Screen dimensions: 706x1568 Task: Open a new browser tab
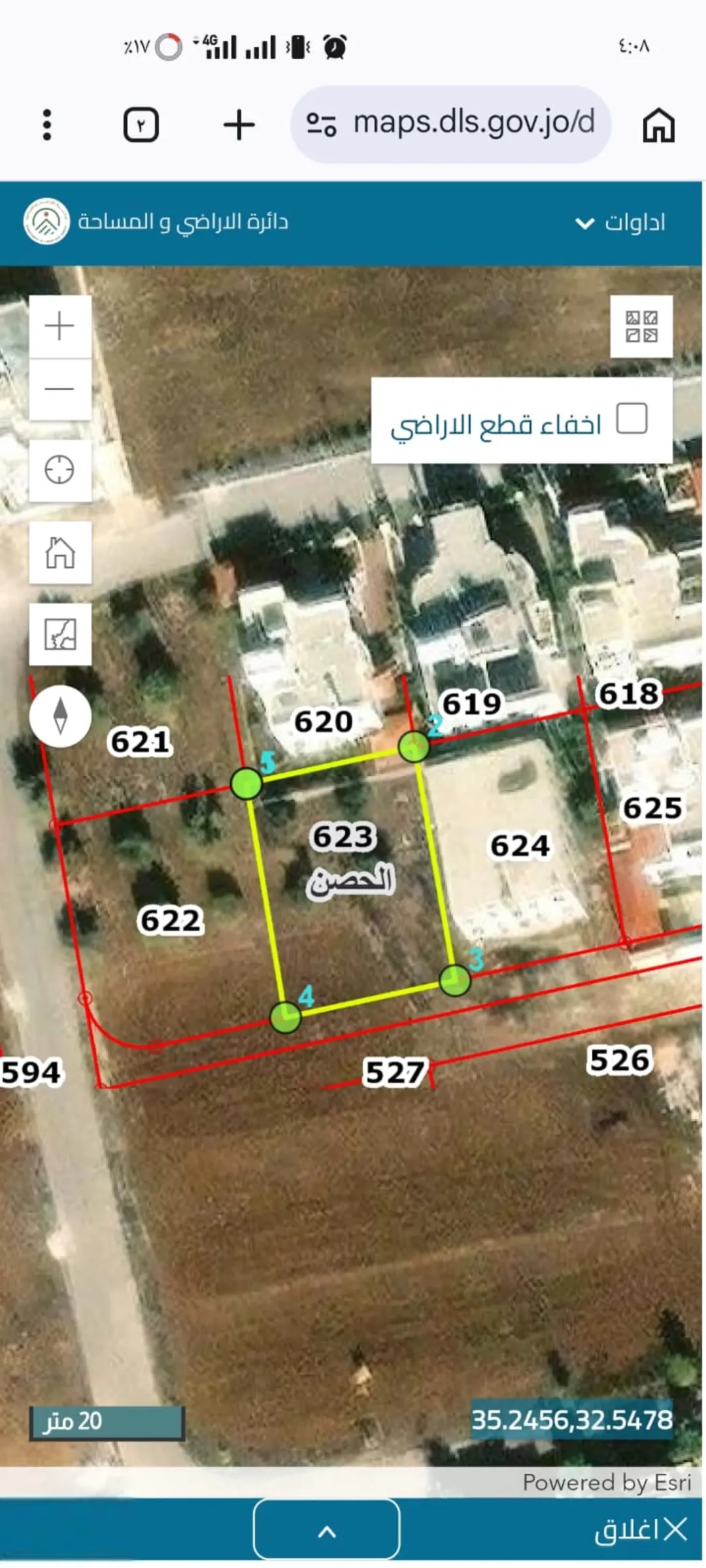click(x=239, y=125)
